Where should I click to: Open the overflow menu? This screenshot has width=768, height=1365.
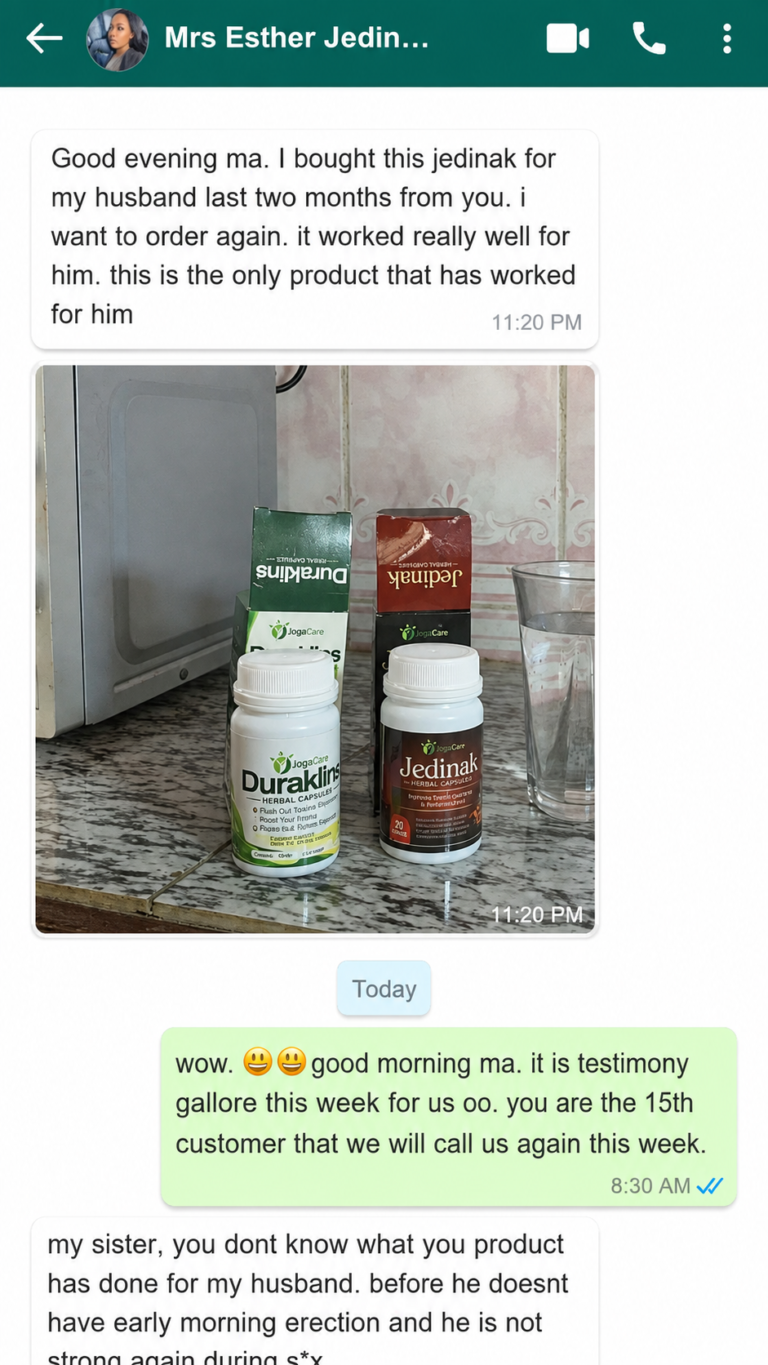[x=727, y=39]
